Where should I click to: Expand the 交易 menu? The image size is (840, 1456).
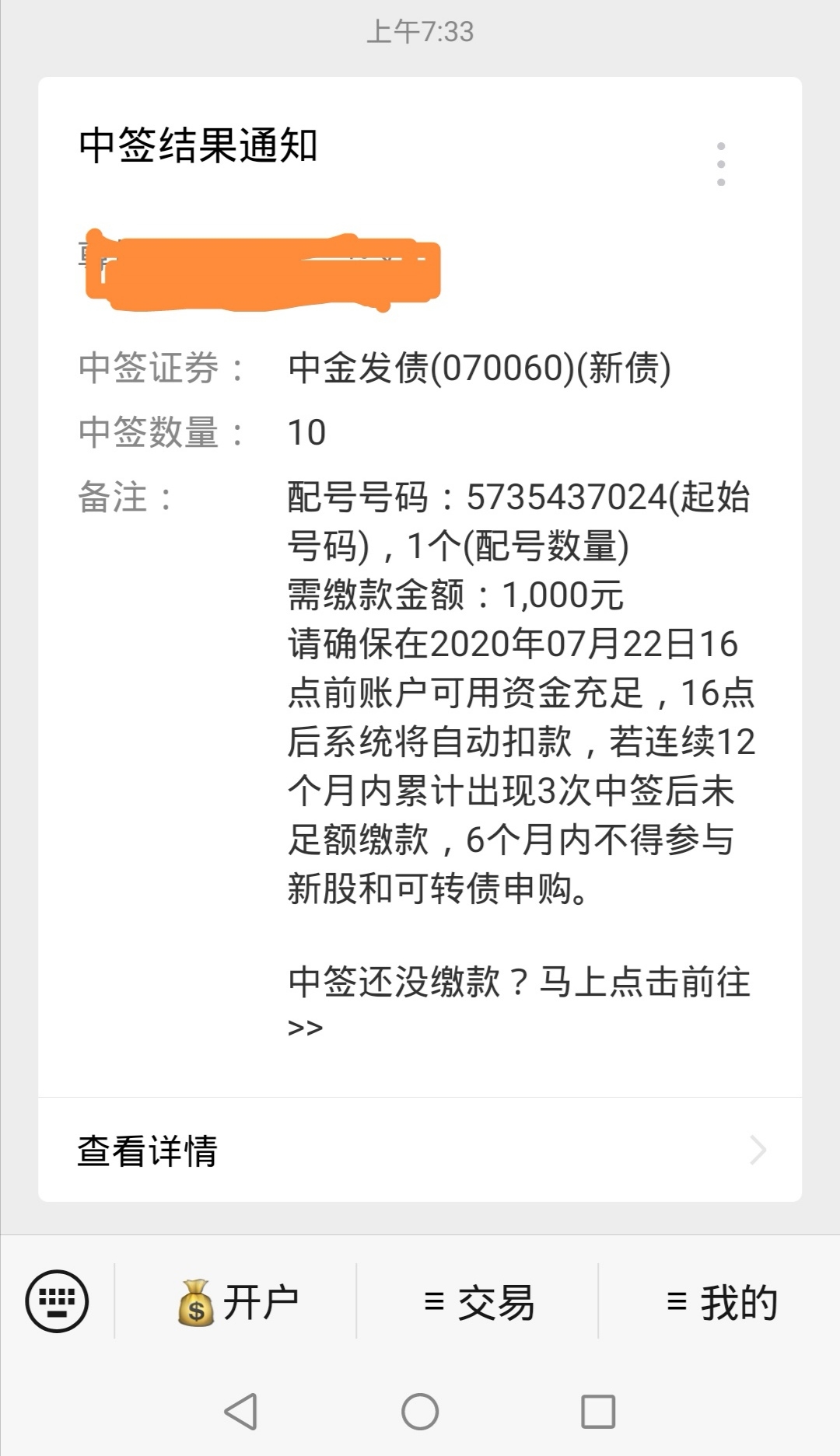click(x=478, y=1302)
